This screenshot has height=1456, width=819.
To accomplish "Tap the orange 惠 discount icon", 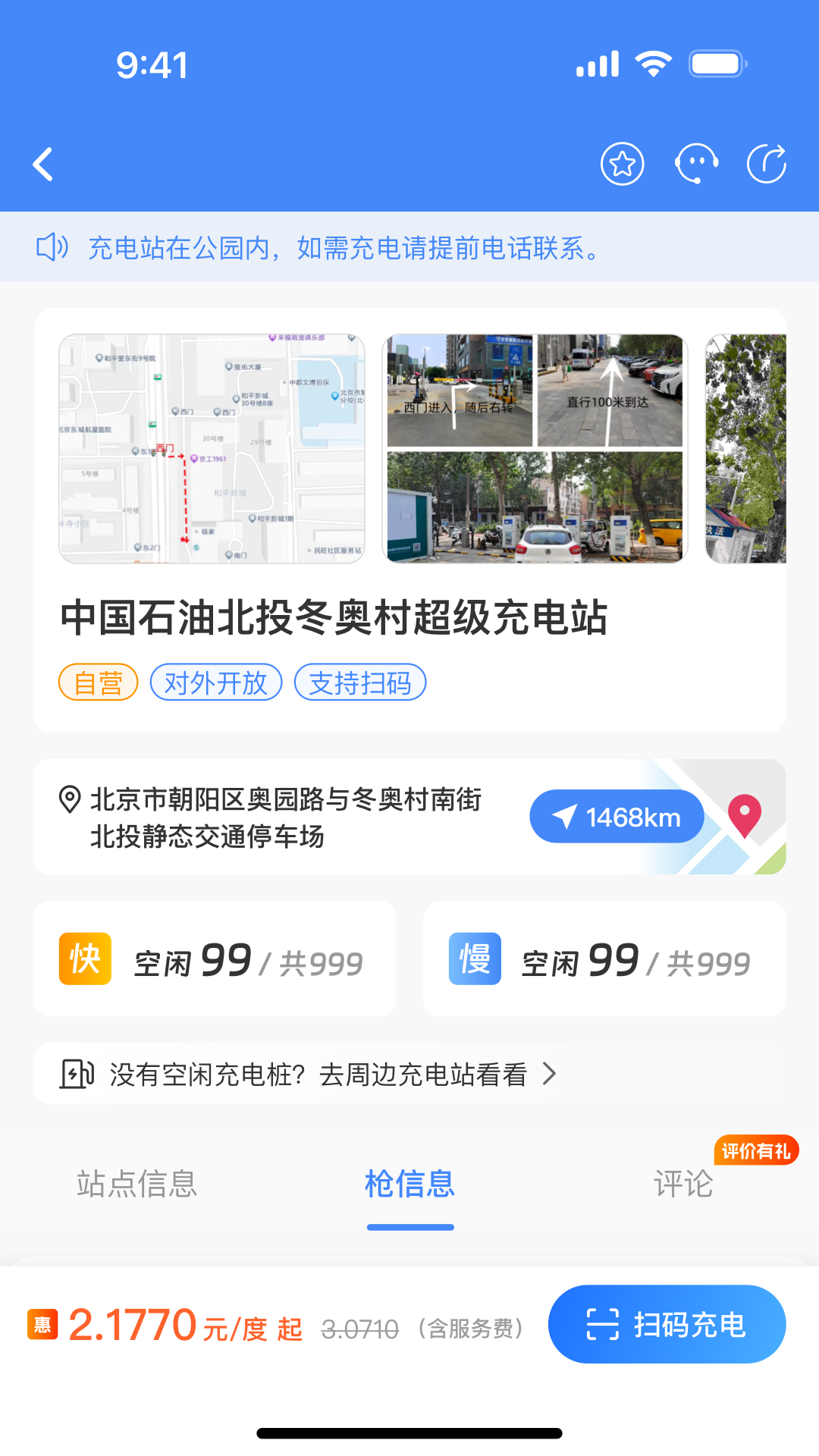I will (42, 1323).
